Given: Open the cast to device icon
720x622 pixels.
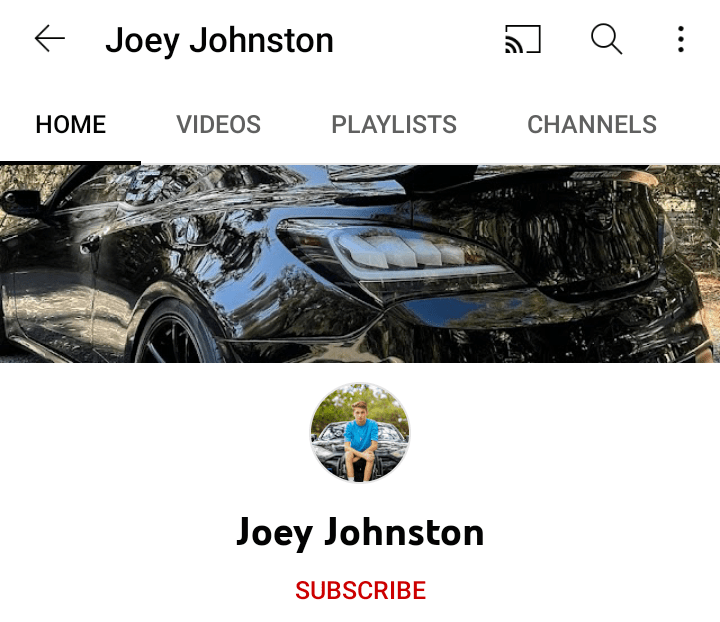Looking at the screenshot, I should coord(522,39).
